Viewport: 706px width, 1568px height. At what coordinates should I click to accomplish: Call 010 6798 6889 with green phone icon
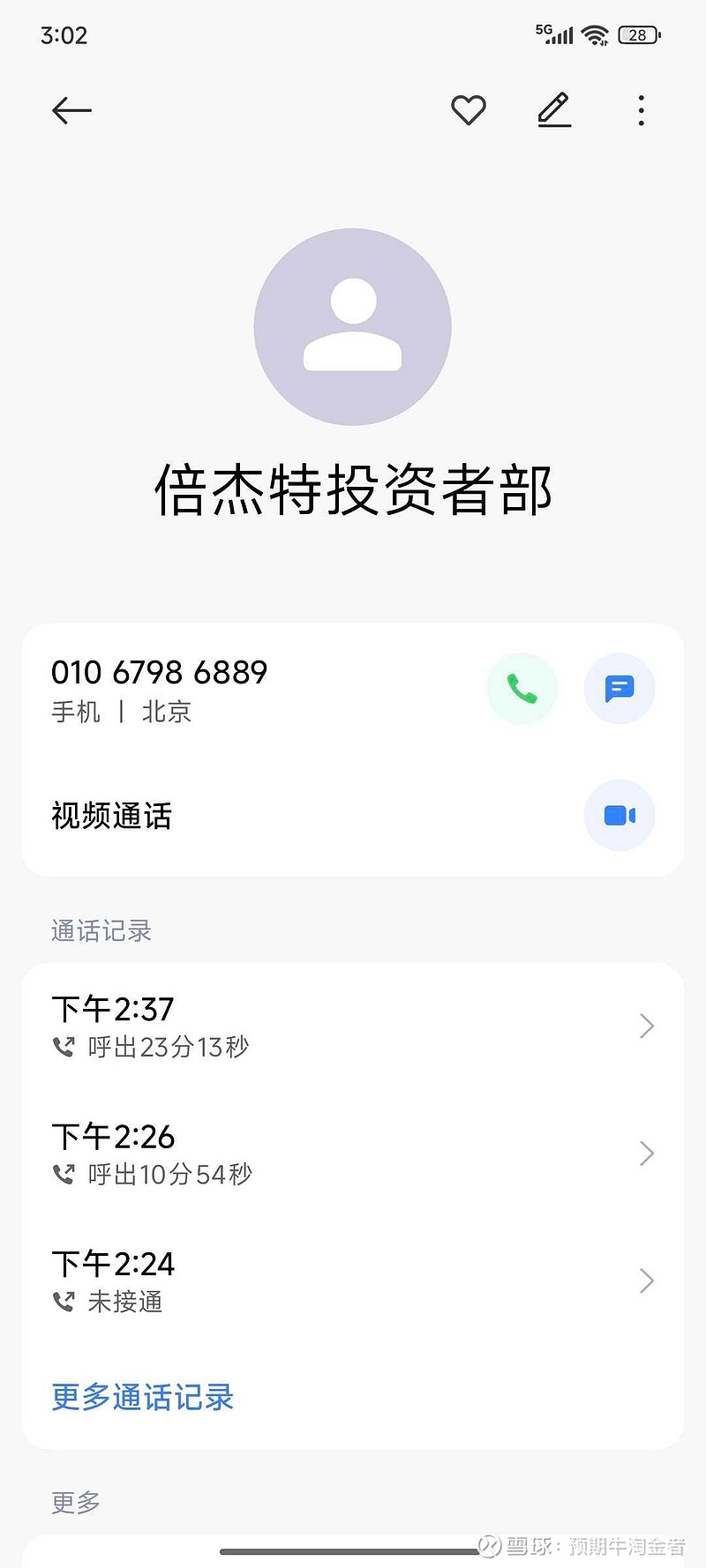[x=522, y=689]
